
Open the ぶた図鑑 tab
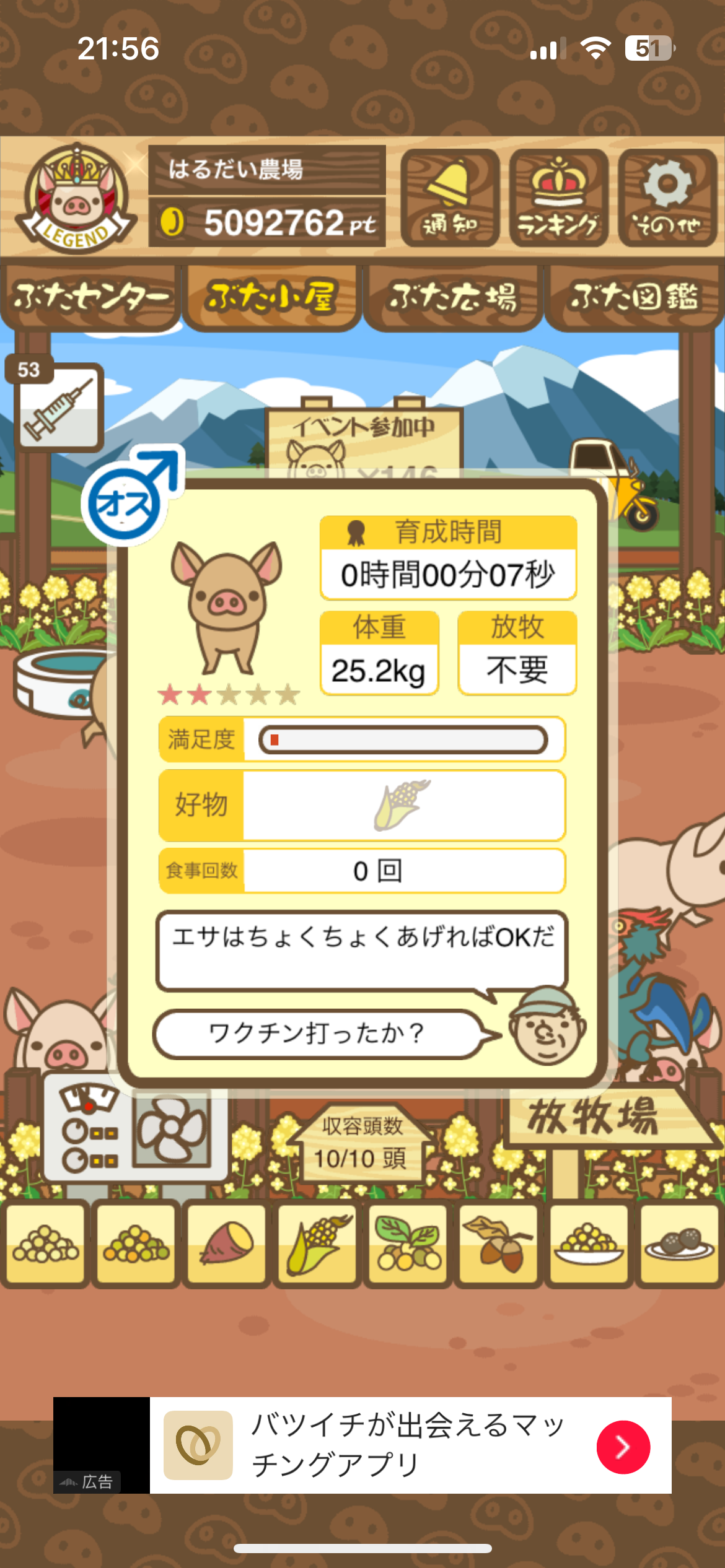tap(634, 297)
